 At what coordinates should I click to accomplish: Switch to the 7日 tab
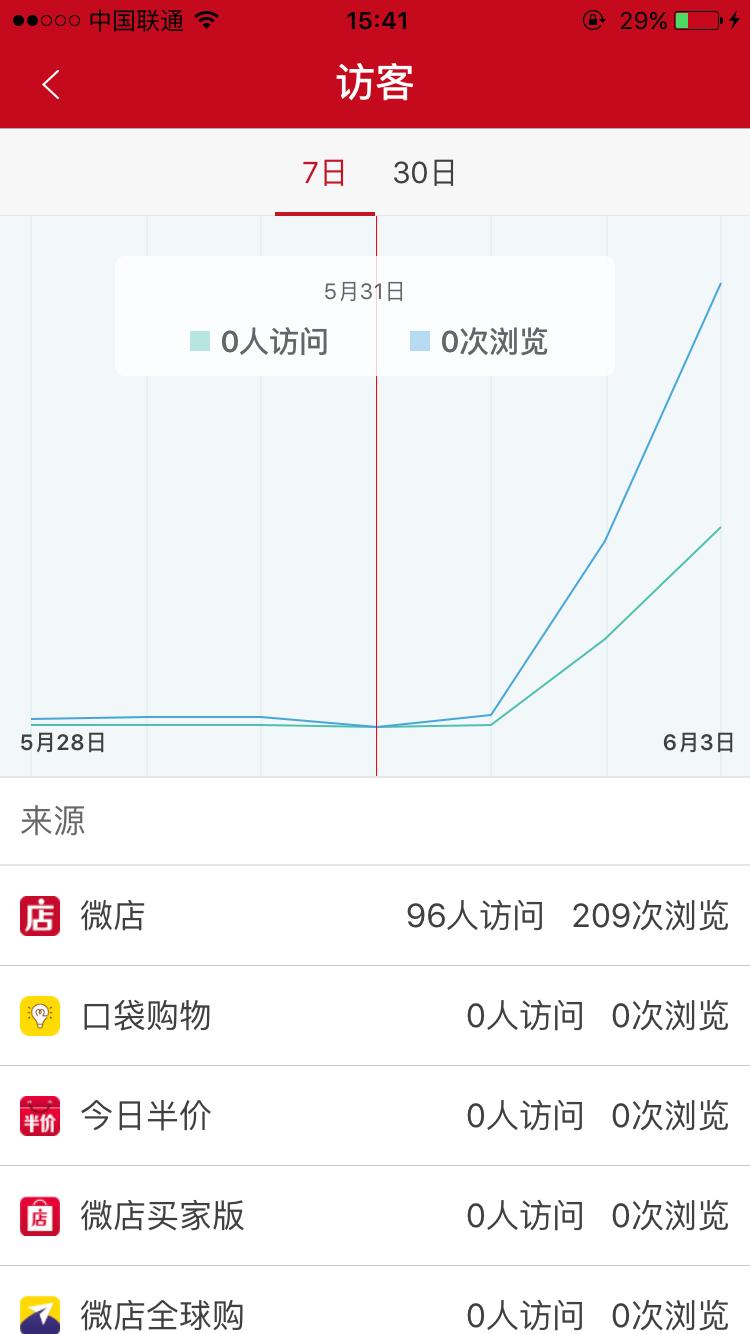pos(324,173)
